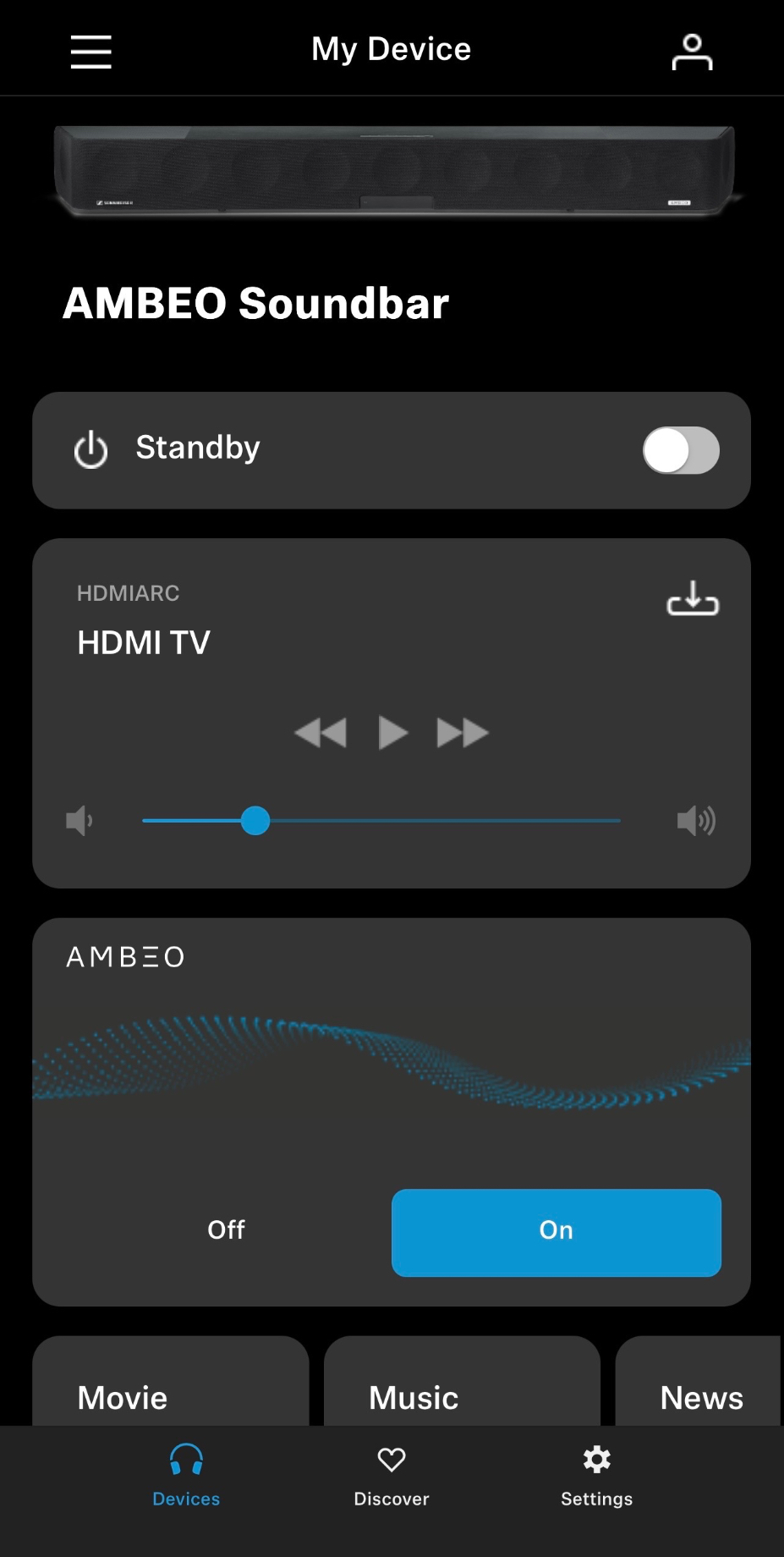Switch to the Devices tab
784x1557 pixels.
tap(186, 1476)
